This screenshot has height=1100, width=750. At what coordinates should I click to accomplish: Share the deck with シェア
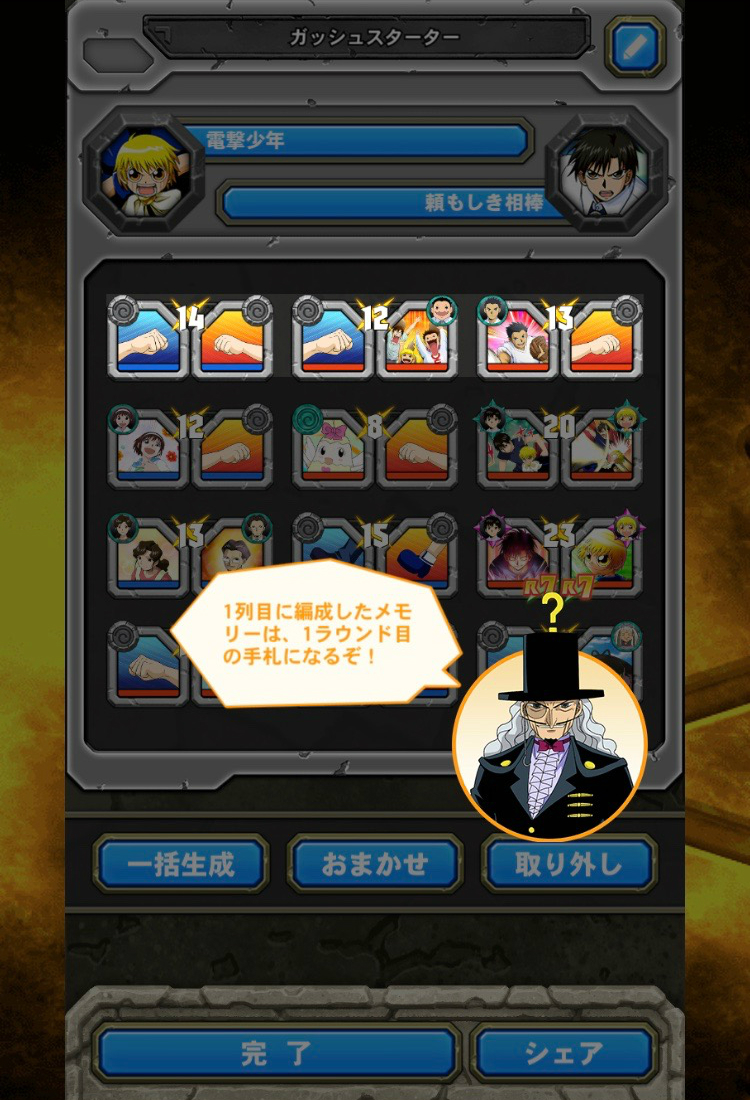point(565,1052)
